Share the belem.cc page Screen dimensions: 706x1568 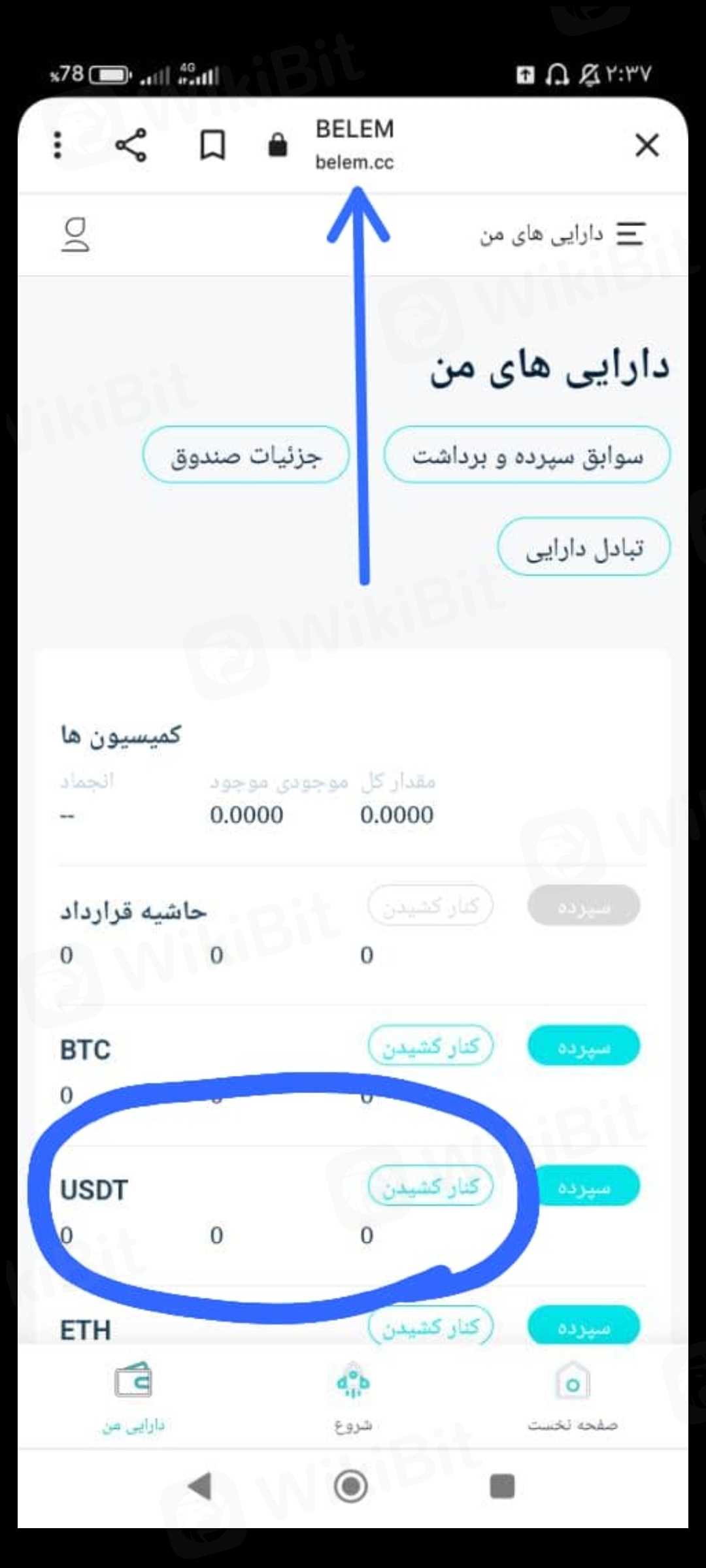point(131,145)
